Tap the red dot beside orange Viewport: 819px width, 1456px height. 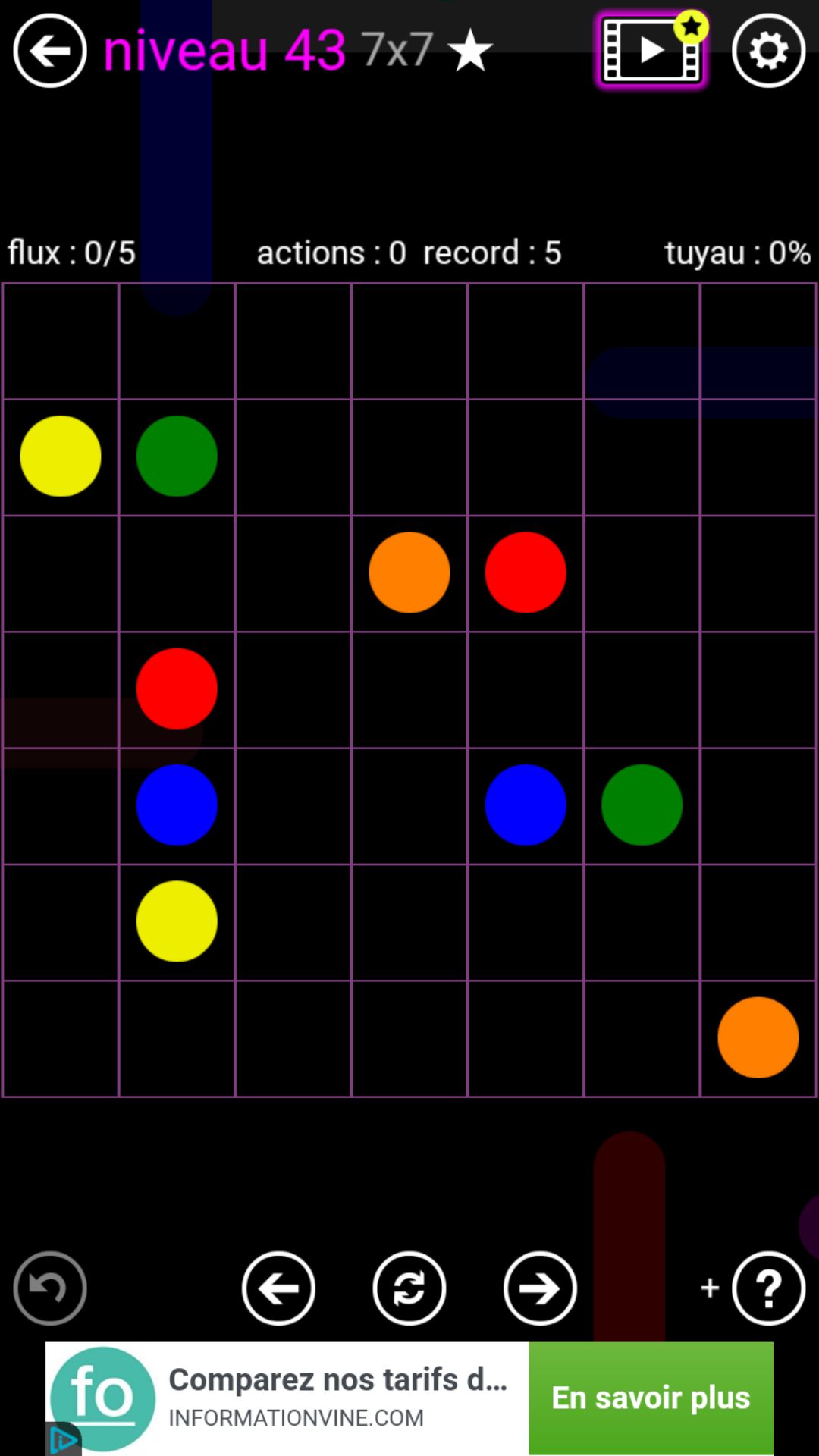click(x=526, y=573)
